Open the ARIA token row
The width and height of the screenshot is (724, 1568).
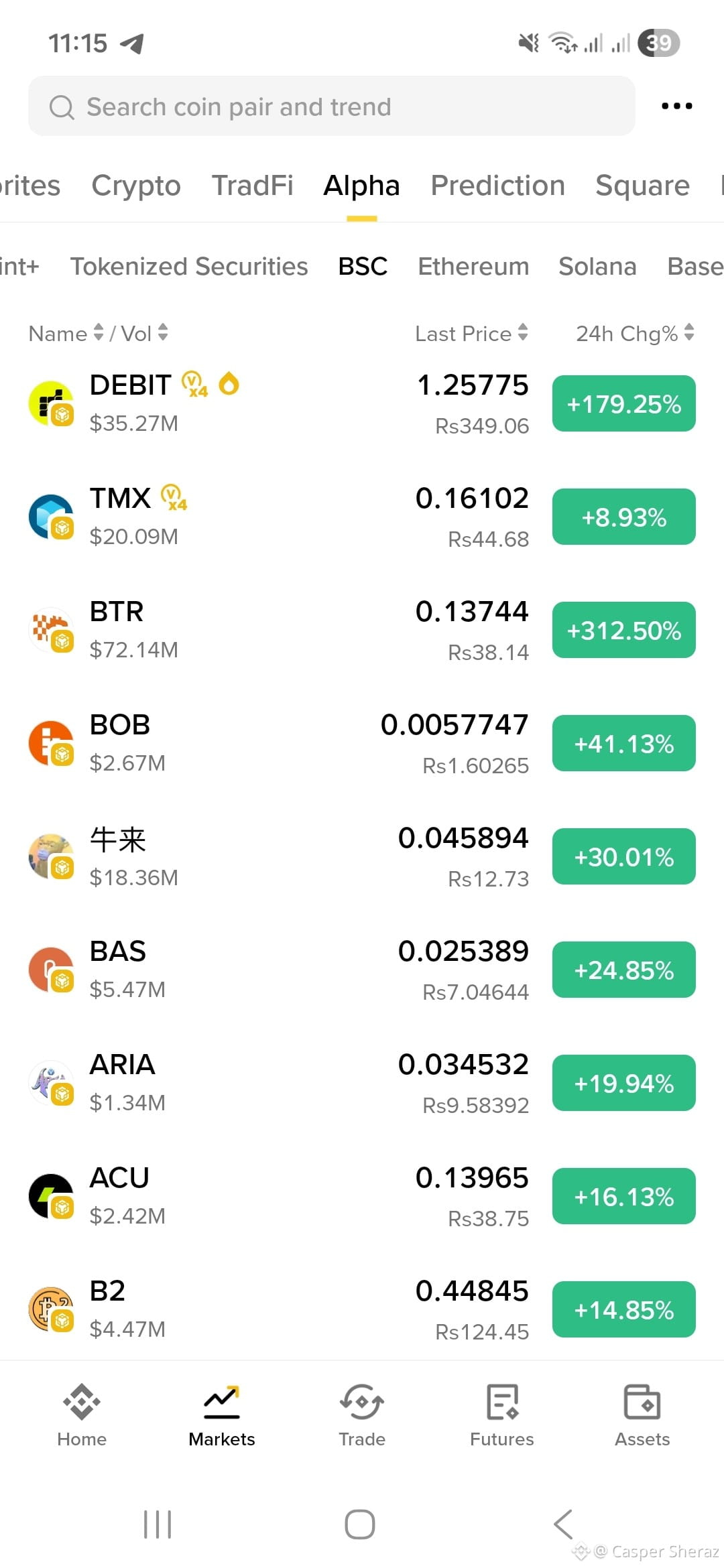click(362, 1084)
